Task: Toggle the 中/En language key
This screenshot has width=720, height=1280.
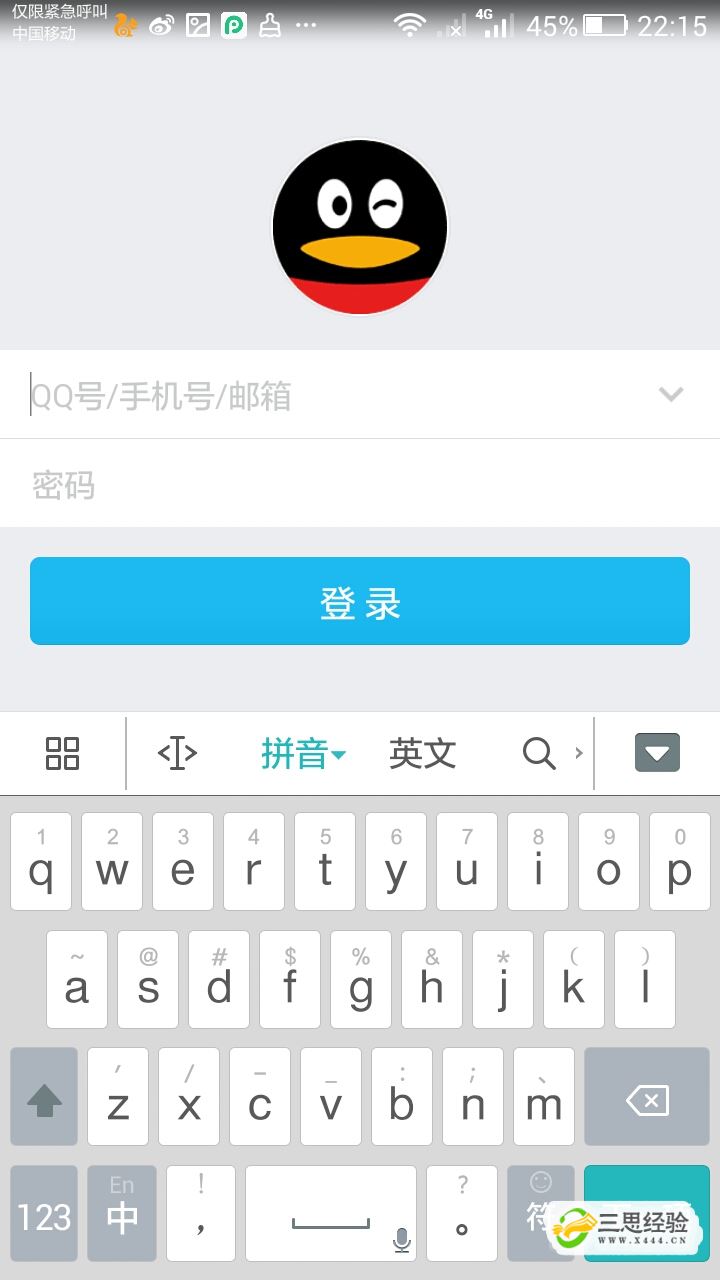Action: pyautogui.click(x=122, y=1214)
